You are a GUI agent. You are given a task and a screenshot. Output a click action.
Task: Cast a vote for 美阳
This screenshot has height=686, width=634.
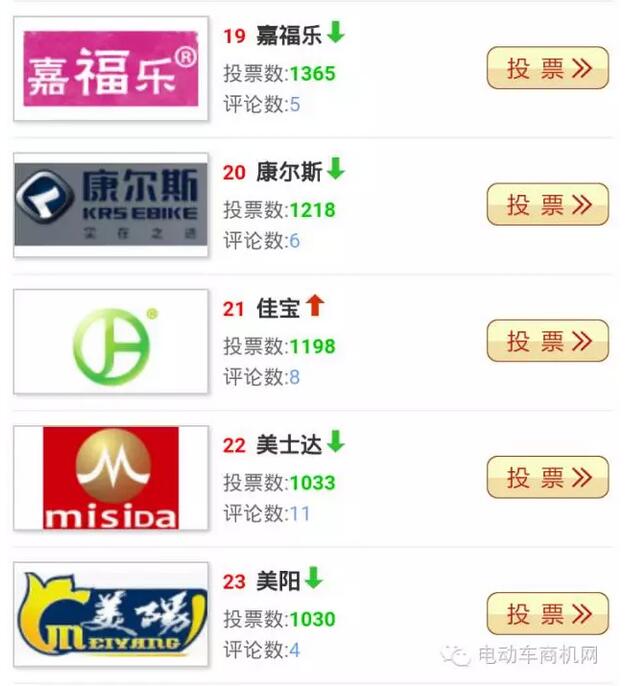click(547, 613)
